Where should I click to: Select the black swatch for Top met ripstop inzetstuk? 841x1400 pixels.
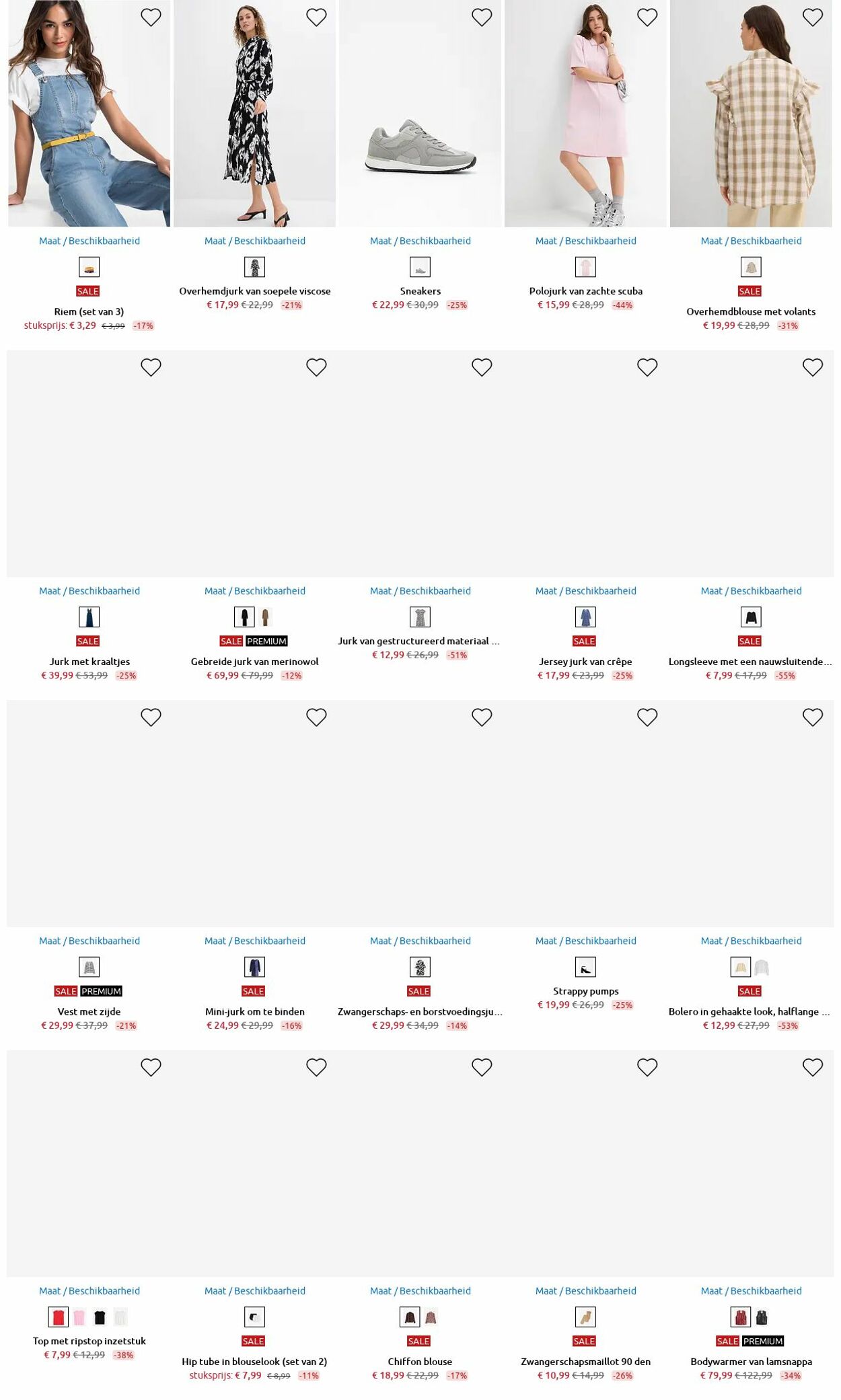pyautogui.click(x=100, y=1317)
